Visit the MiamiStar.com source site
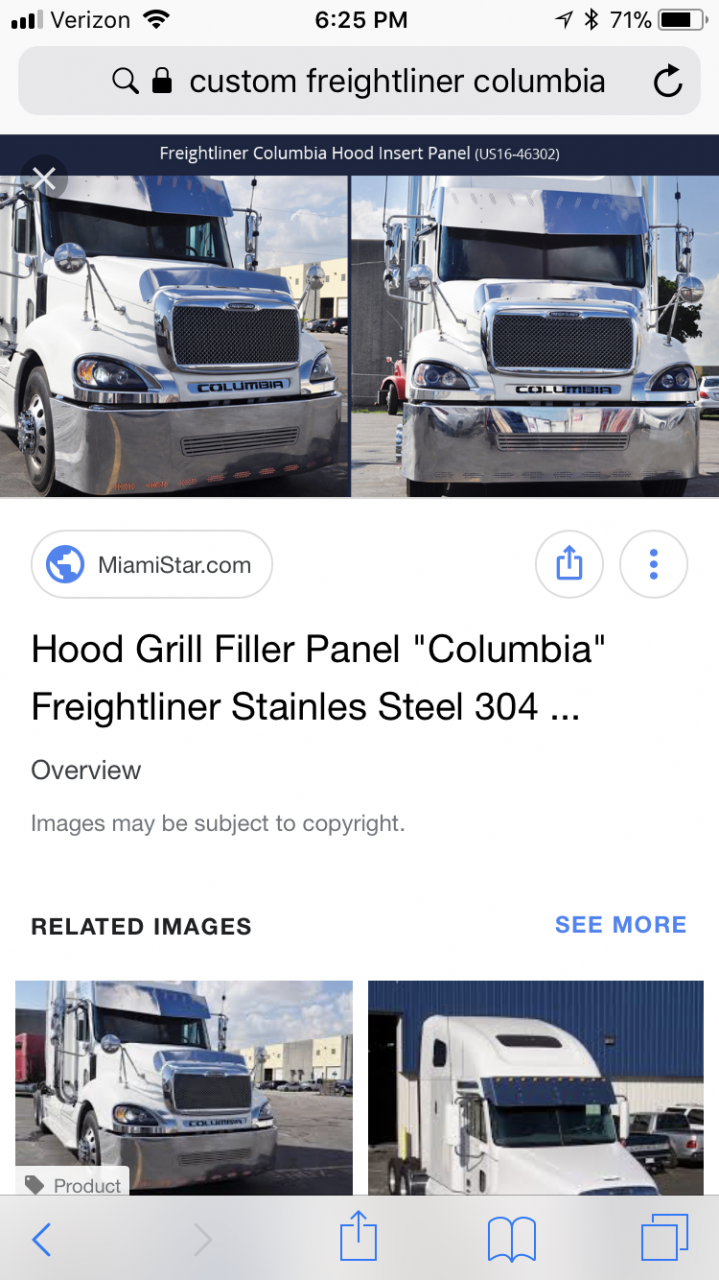Image resolution: width=719 pixels, height=1280 pixels. click(x=152, y=565)
